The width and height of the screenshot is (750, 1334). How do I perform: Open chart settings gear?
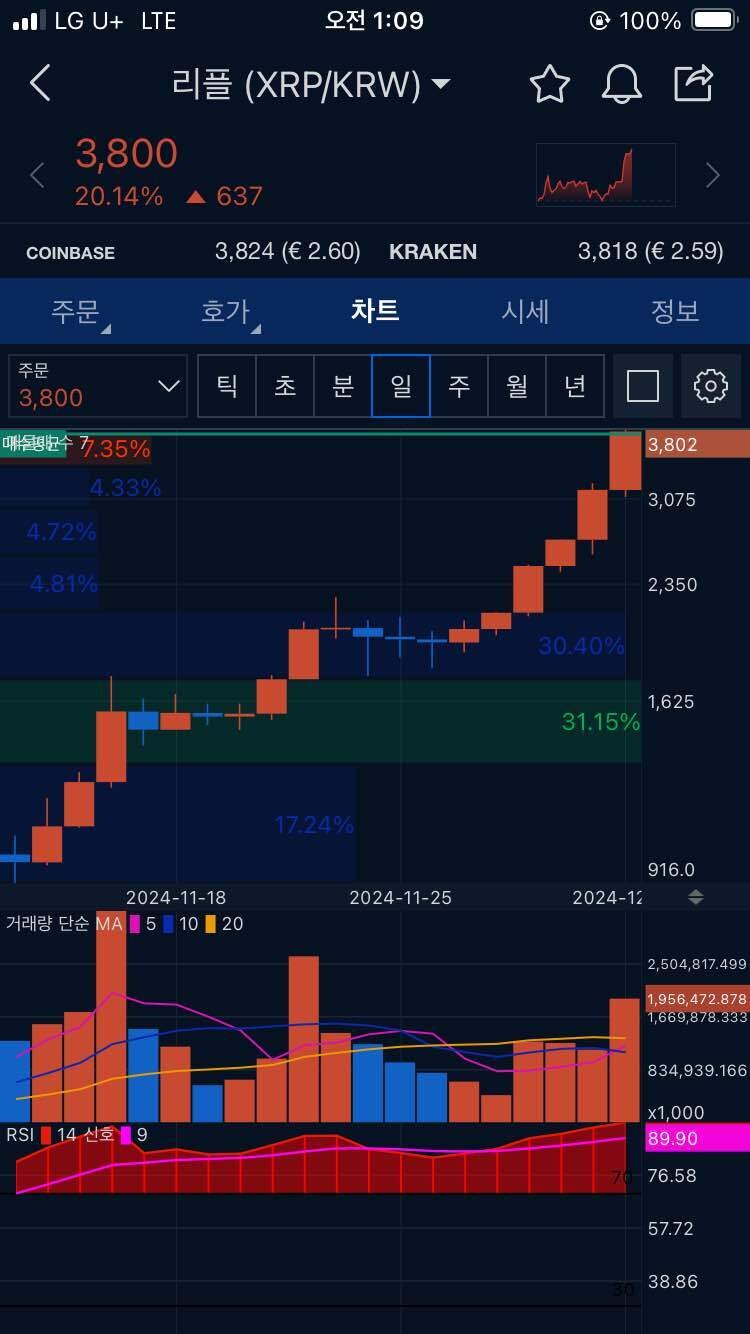coord(710,386)
